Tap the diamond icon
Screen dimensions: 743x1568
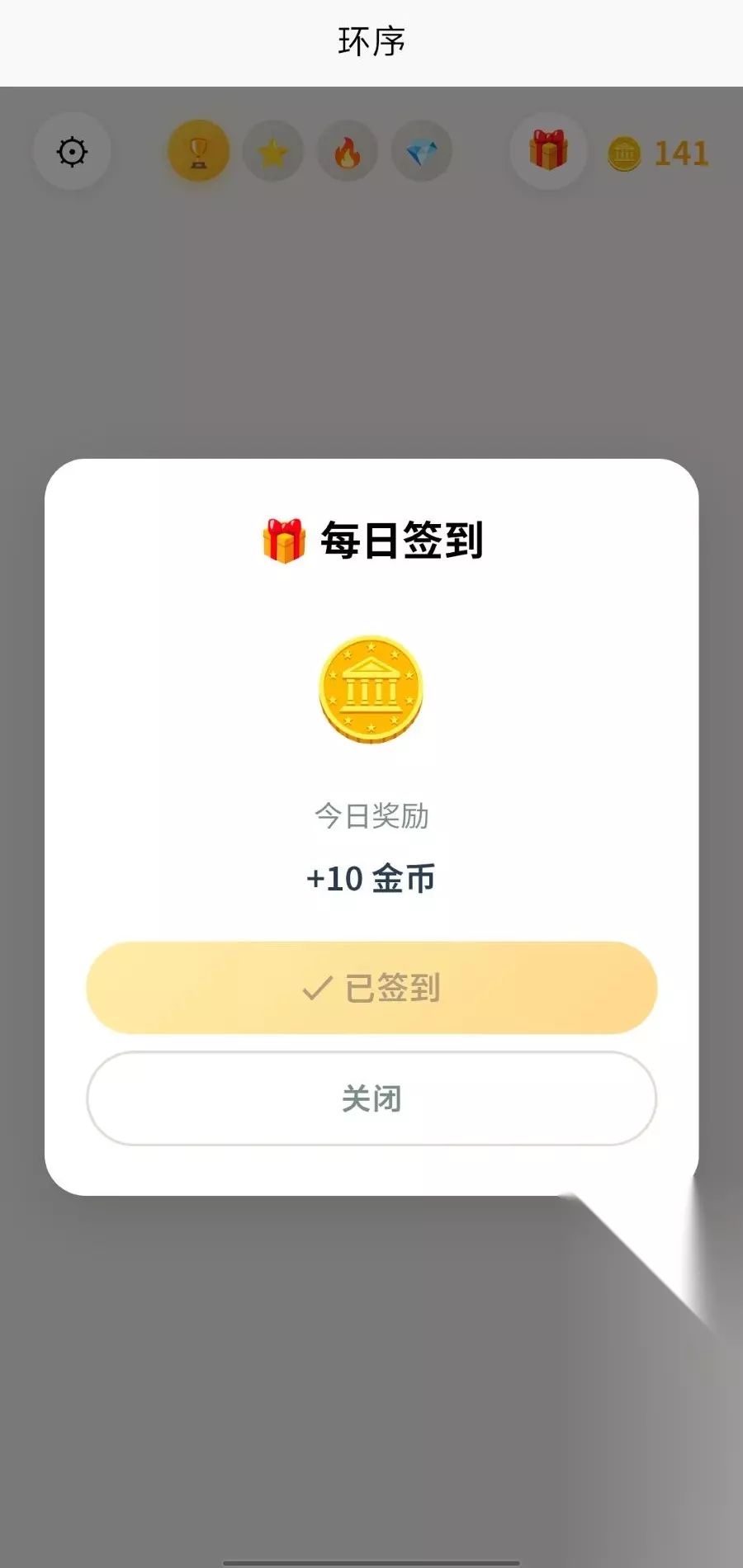point(422,152)
